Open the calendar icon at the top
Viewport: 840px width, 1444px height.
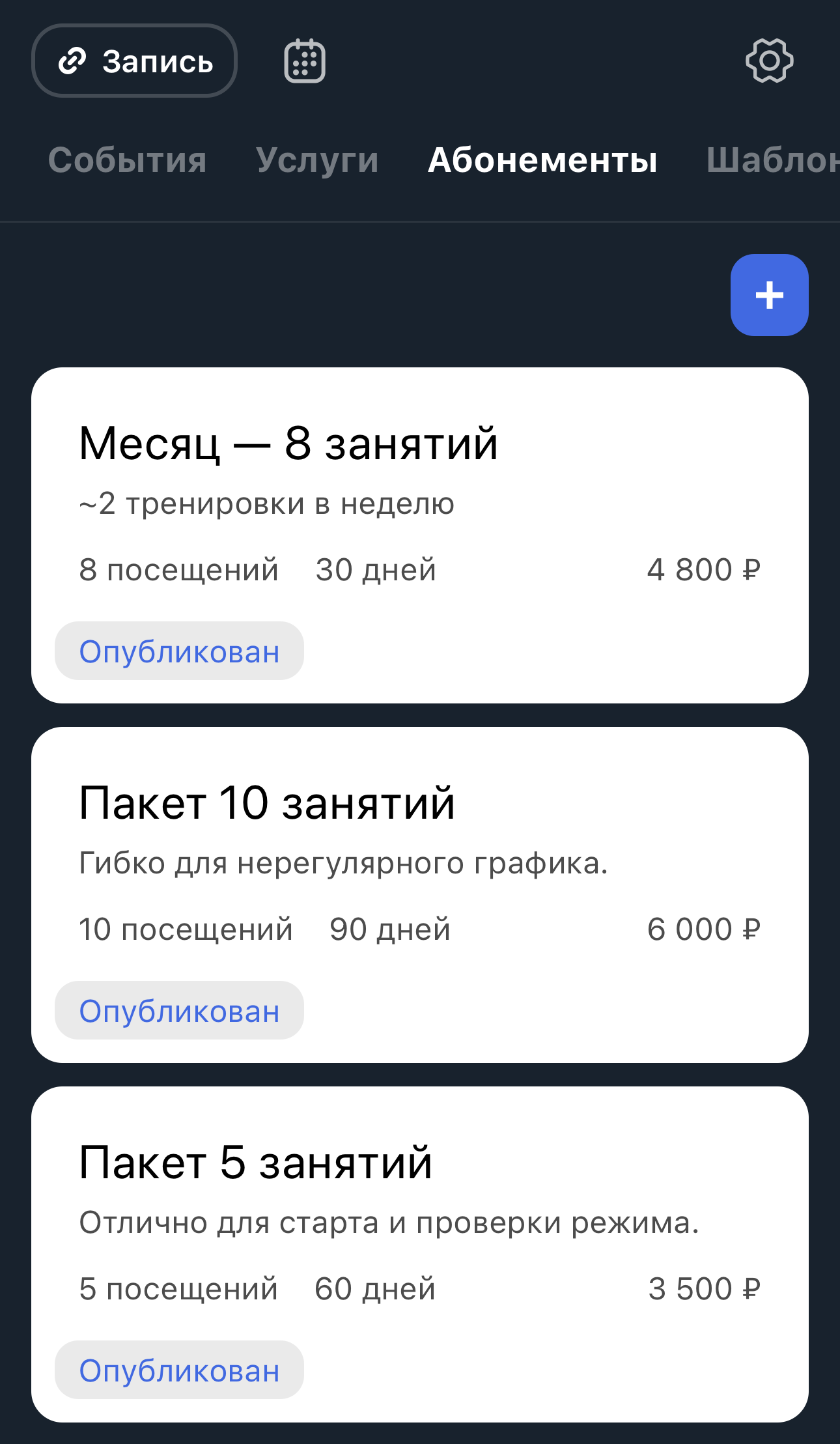(x=303, y=61)
